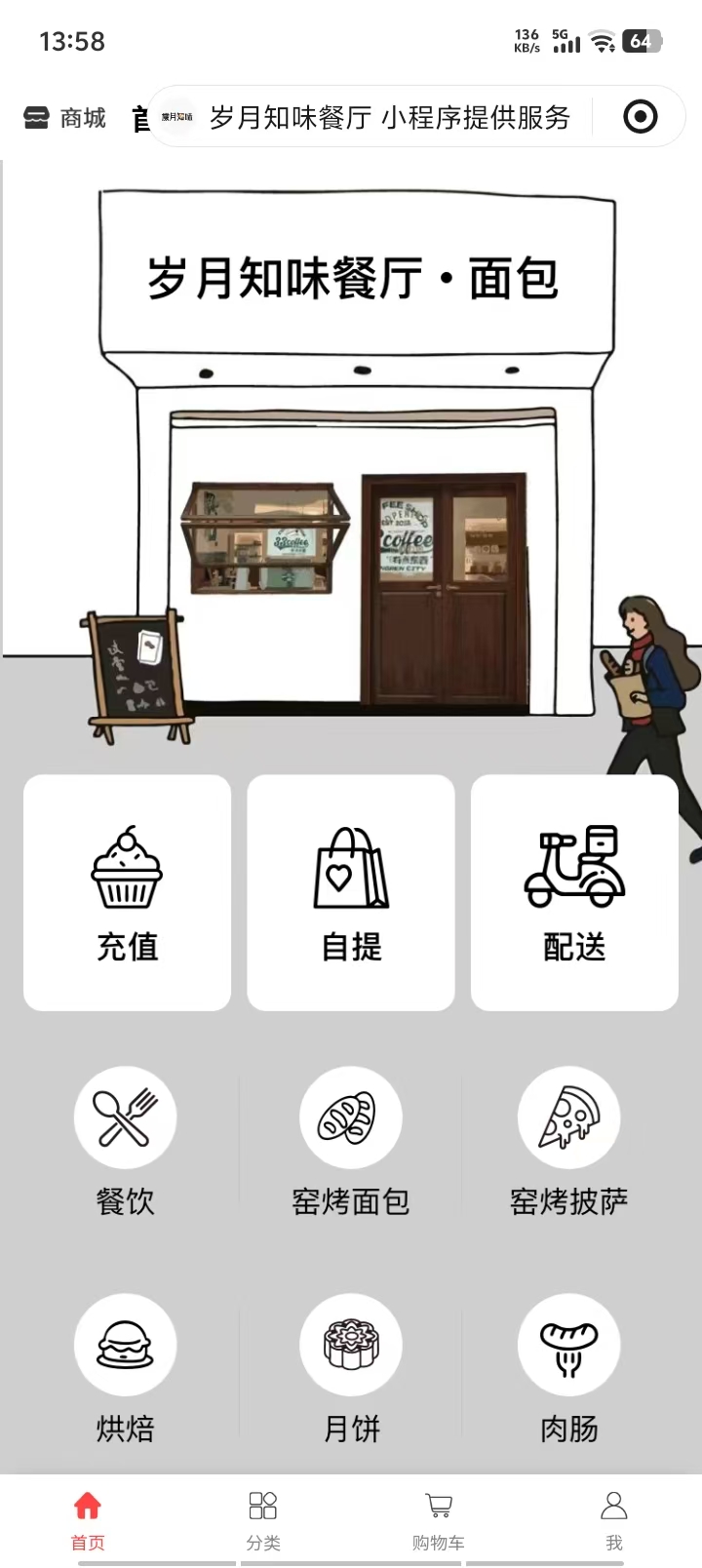This screenshot has height=1568, width=702.
Task: Open the 充值 recharge card
Action: [127, 892]
